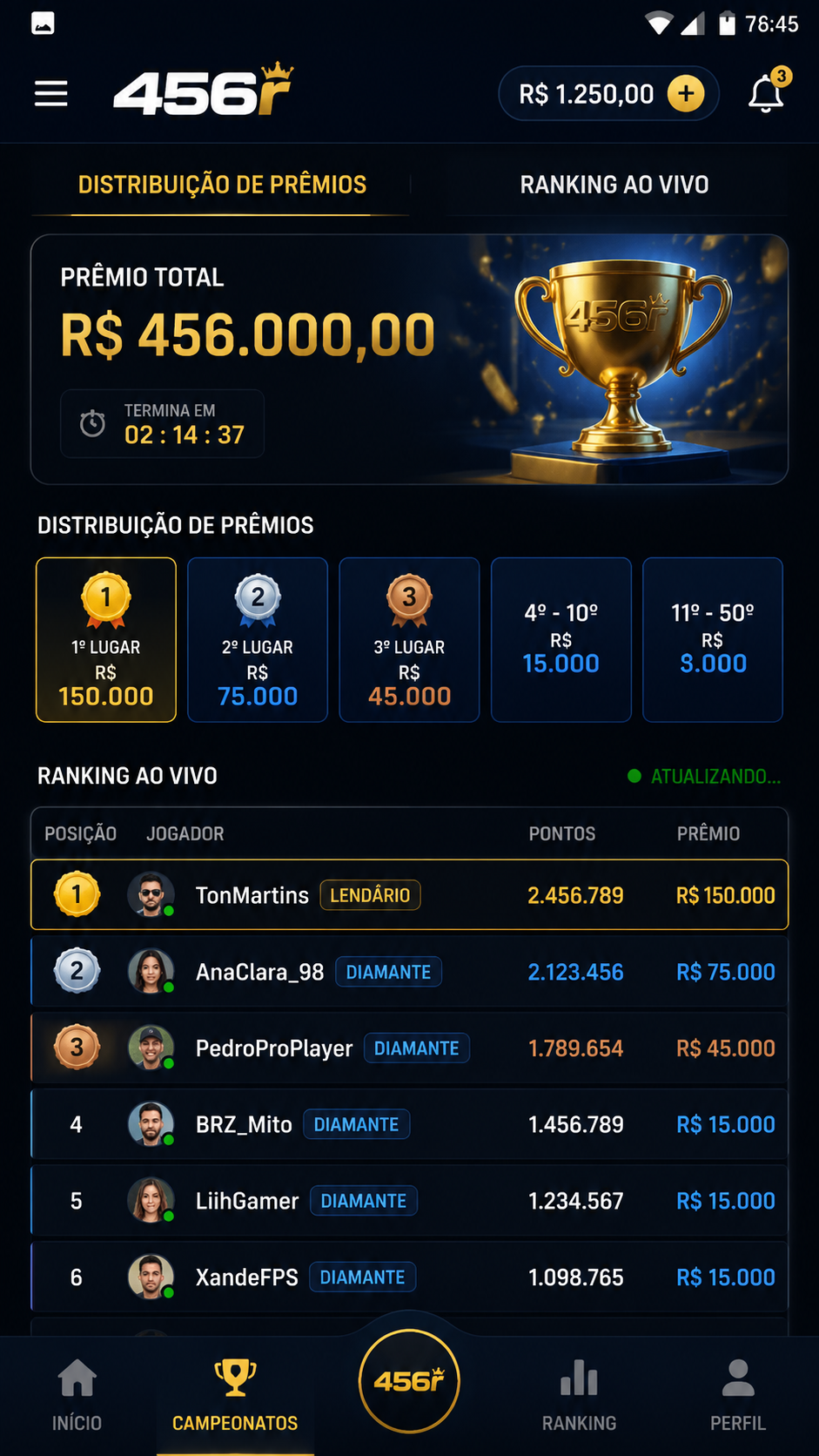Open the Campeonatos tab
819x1456 pixels.
(235, 1395)
